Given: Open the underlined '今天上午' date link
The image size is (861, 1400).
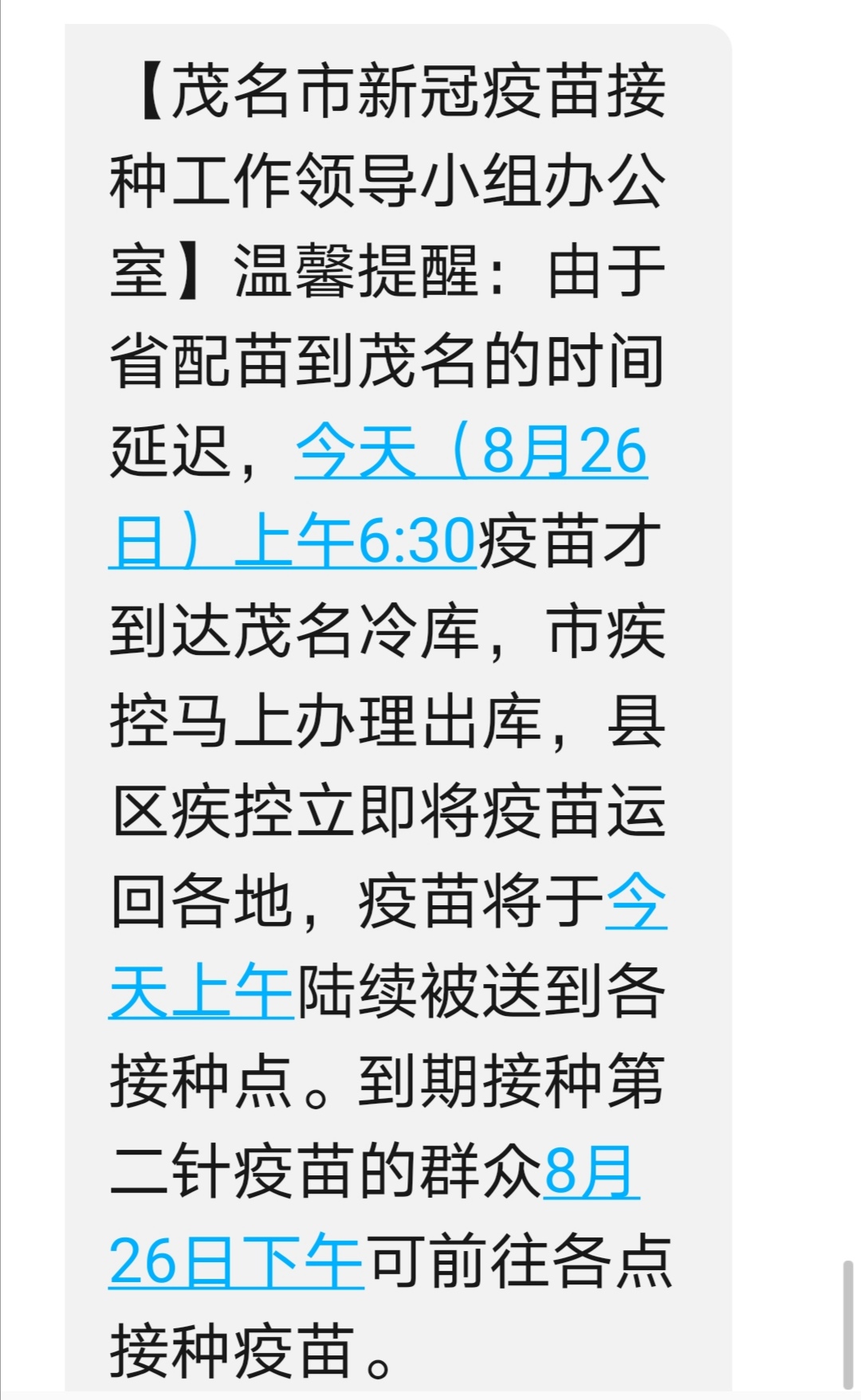Looking at the screenshot, I should coord(201,992).
